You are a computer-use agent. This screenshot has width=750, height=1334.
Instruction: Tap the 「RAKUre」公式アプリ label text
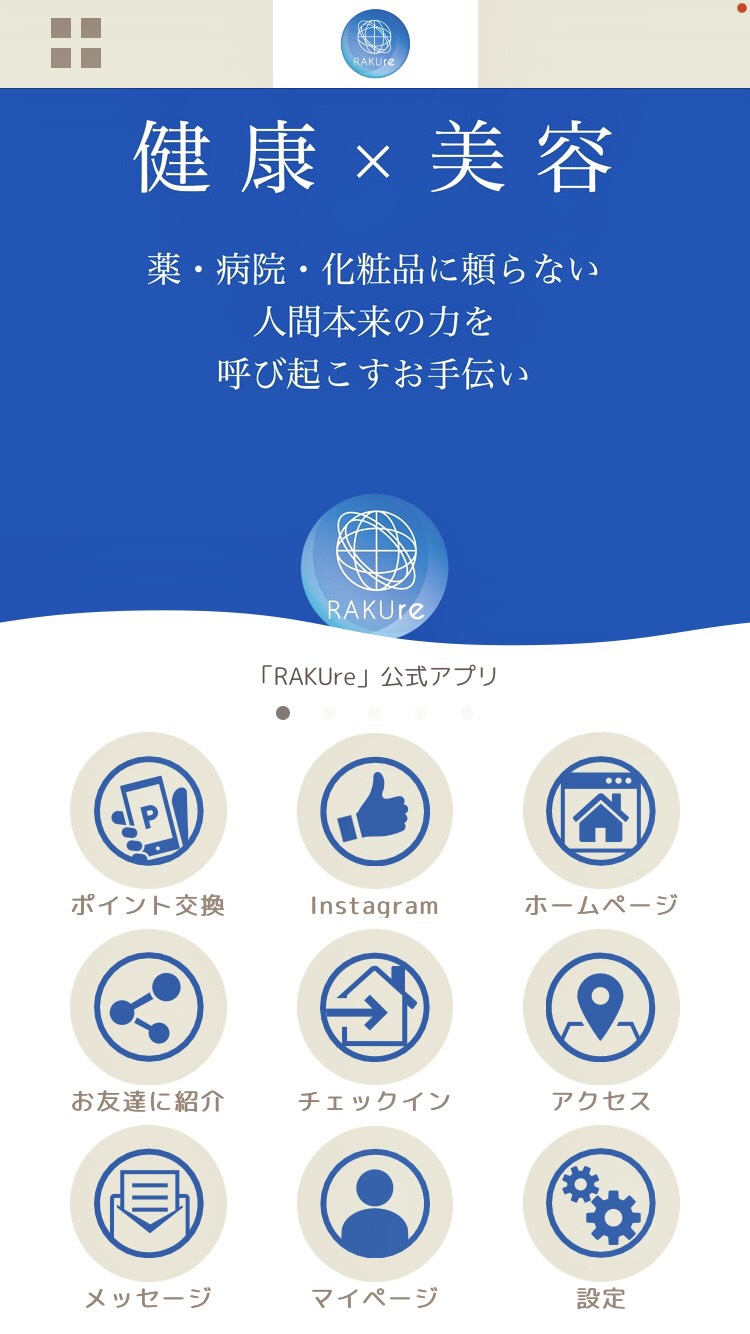click(375, 675)
